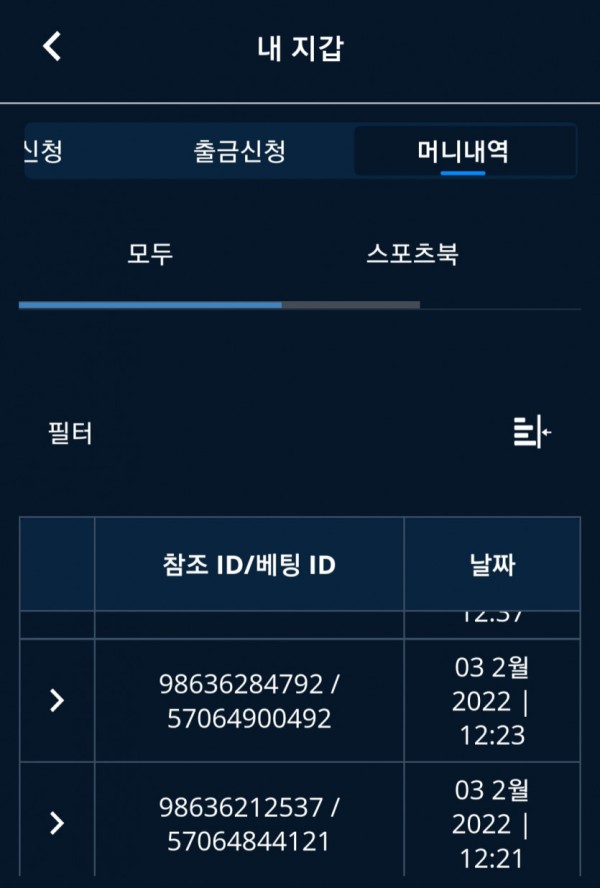Image resolution: width=600 pixels, height=888 pixels.
Task: Open the 필터 options icon
Action: (x=532, y=433)
